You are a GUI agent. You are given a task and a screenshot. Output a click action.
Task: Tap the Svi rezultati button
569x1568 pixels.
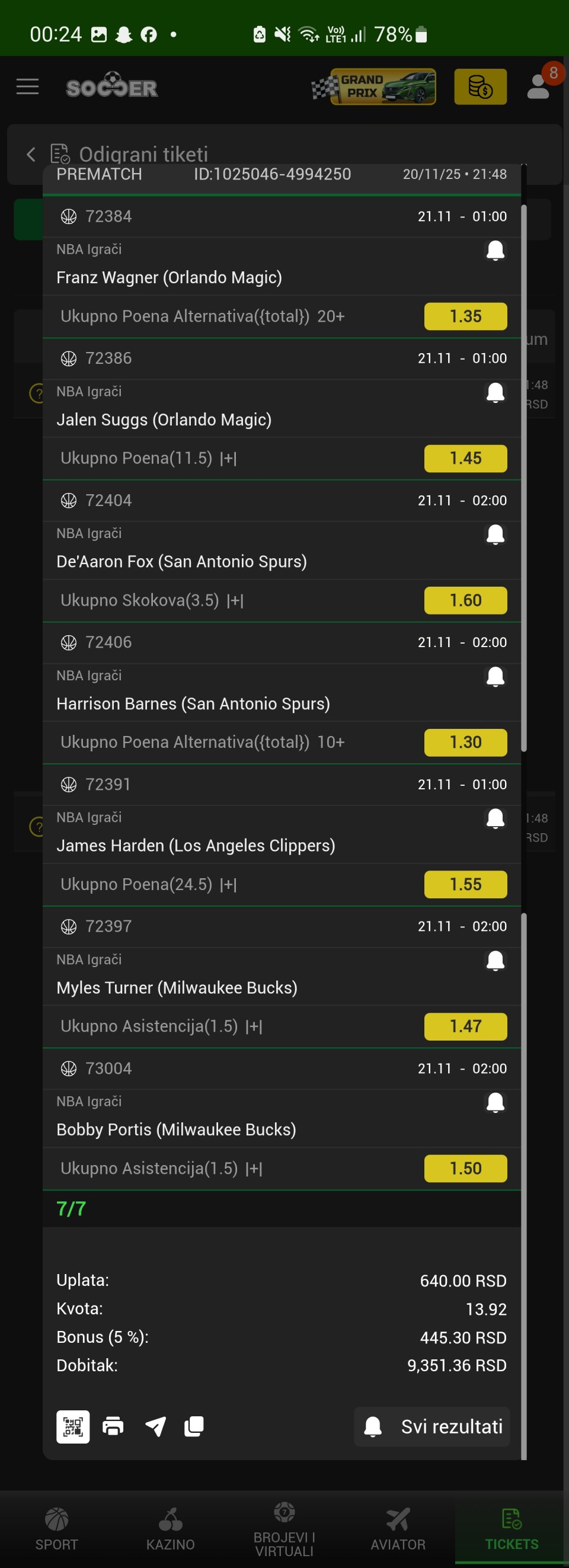pos(432,1427)
